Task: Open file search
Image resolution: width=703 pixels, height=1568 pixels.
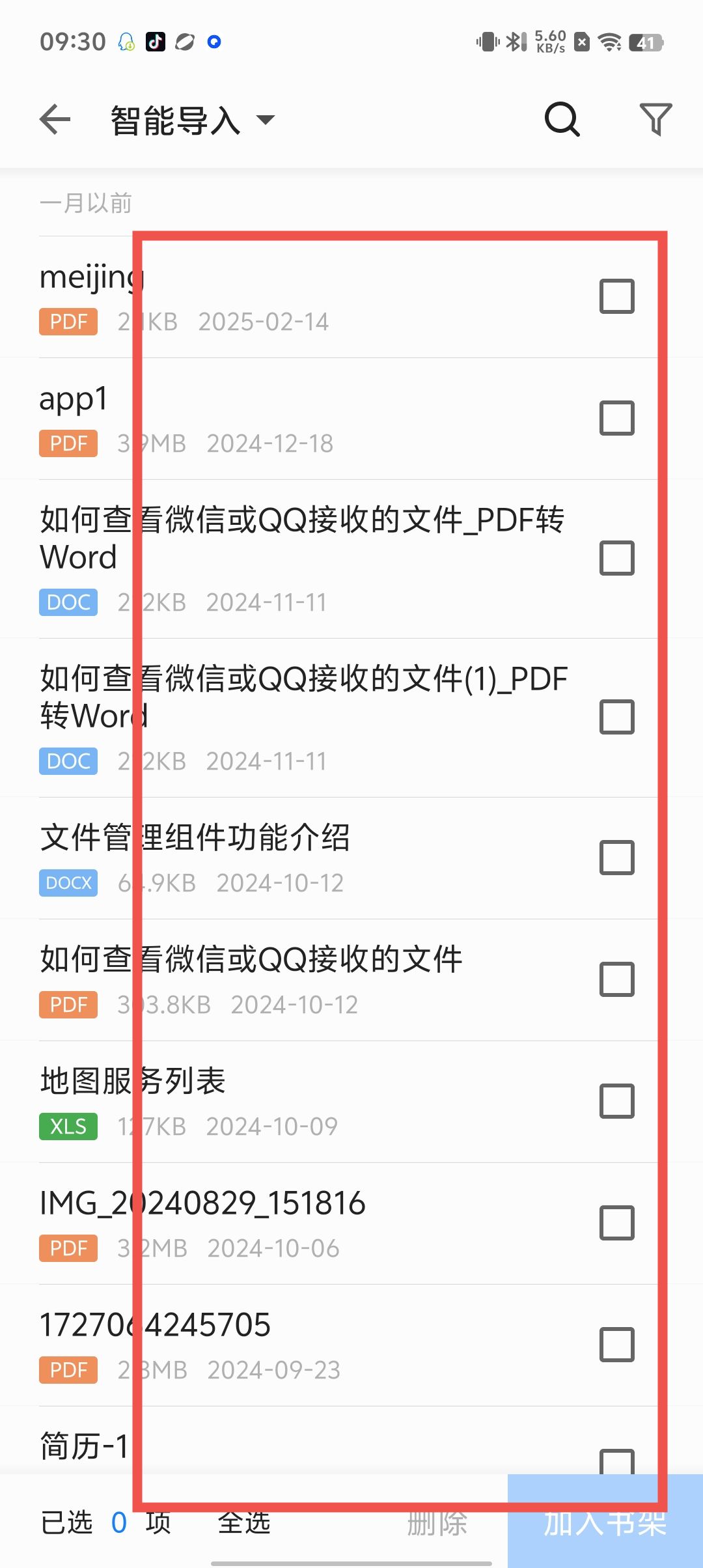Action: [x=562, y=120]
